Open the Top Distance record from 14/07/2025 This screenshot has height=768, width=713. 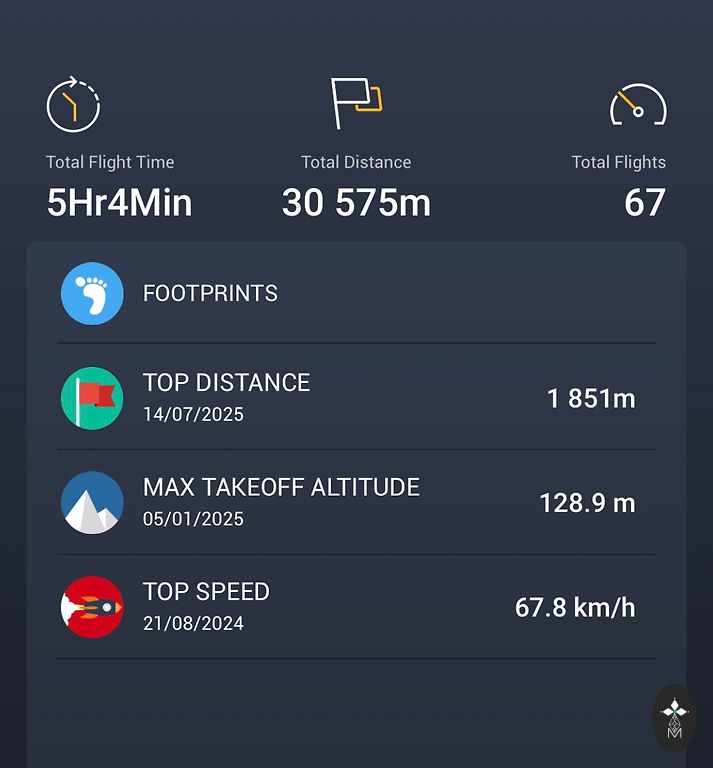pyautogui.click(x=356, y=398)
